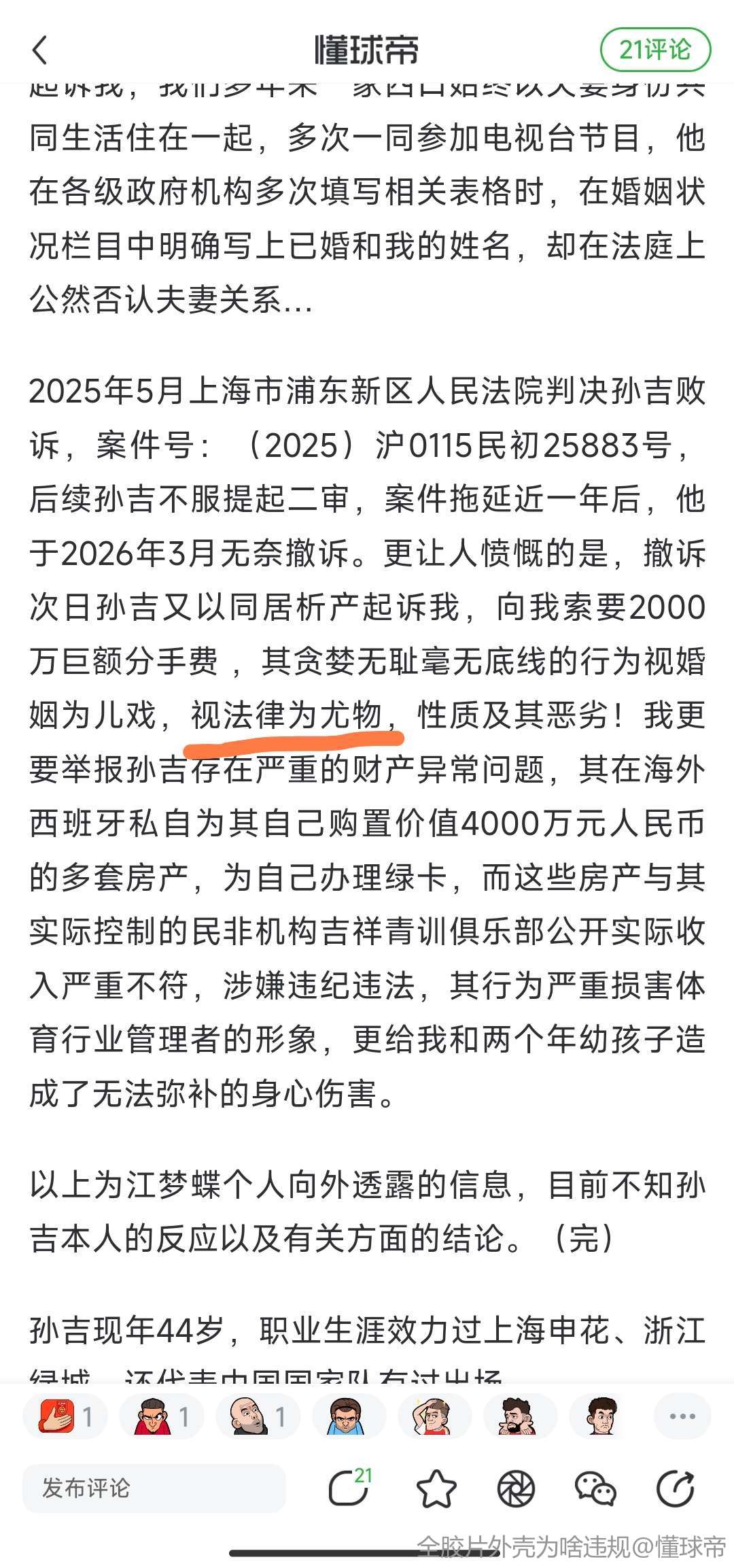Open the 21评论 comments button
This screenshot has height=1568, width=734.
pos(655,50)
